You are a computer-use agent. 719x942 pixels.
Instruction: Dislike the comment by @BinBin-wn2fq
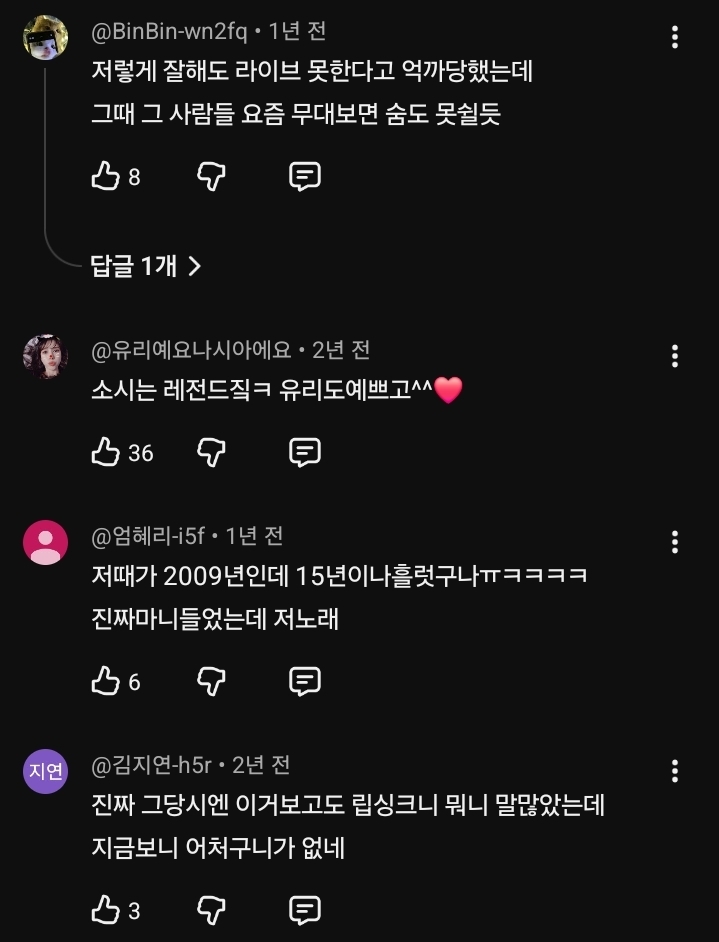(211, 176)
